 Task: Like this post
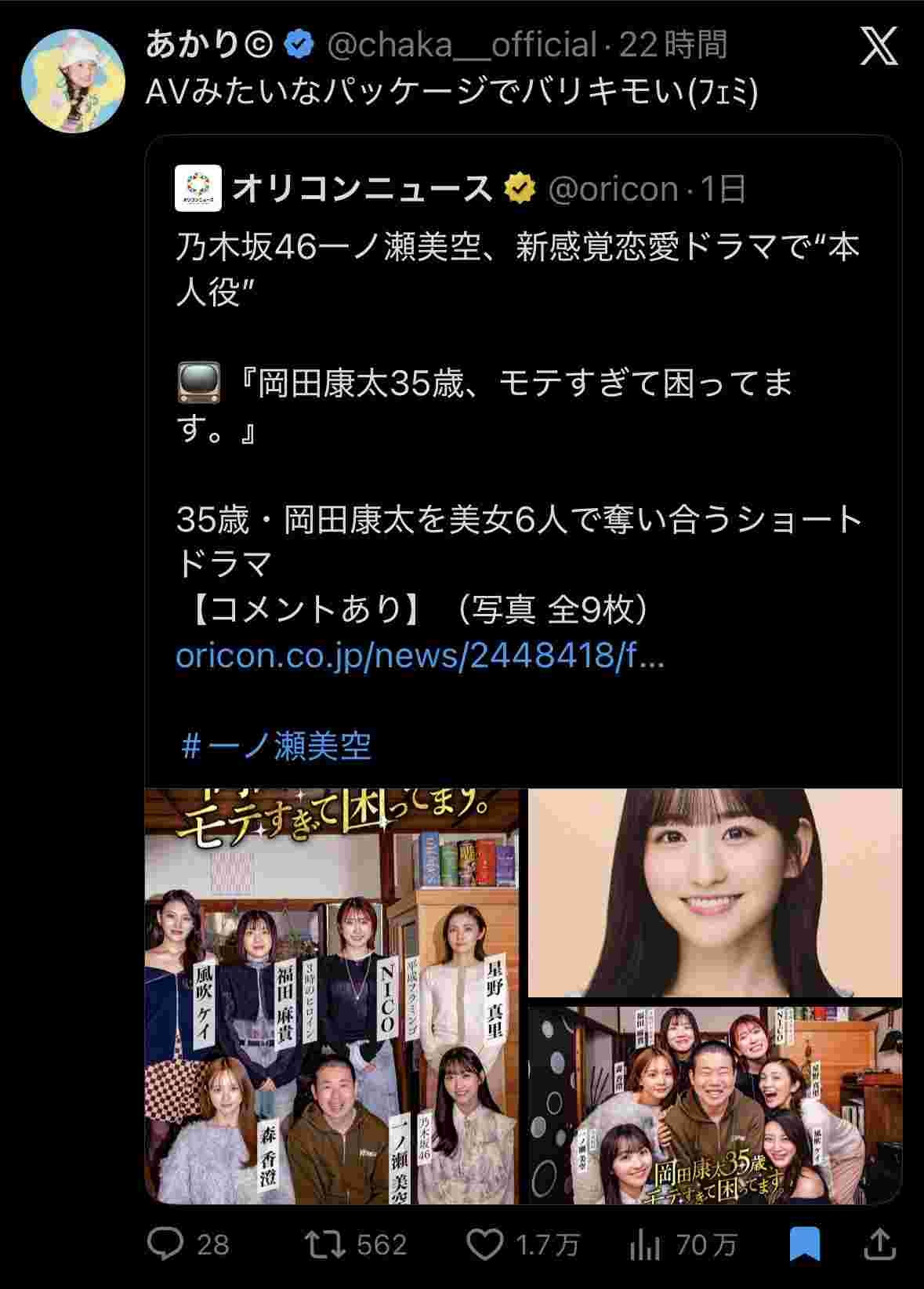click(x=485, y=1244)
